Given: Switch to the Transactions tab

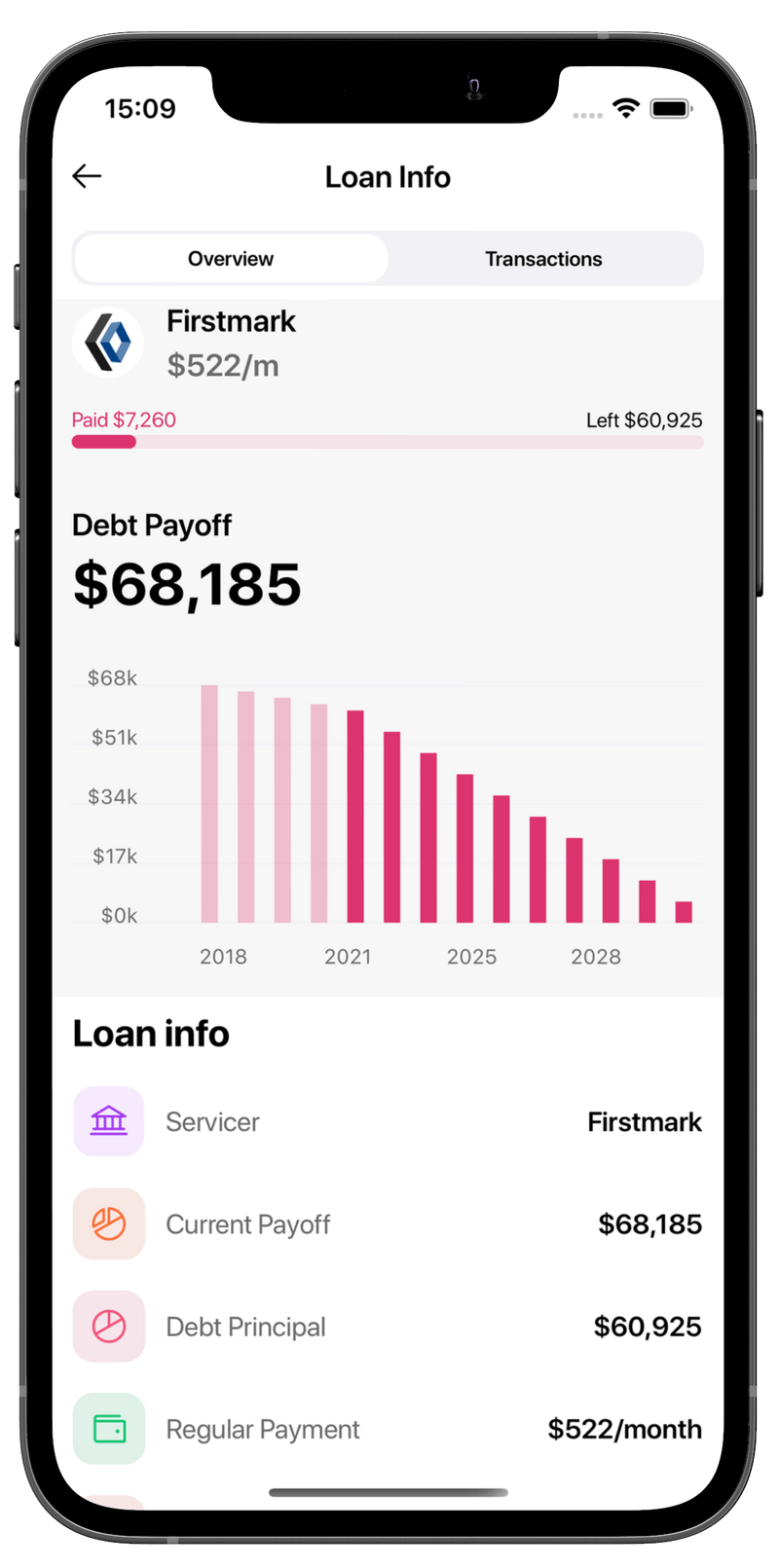Looking at the screenshot, I should click(x=543, y=259).
